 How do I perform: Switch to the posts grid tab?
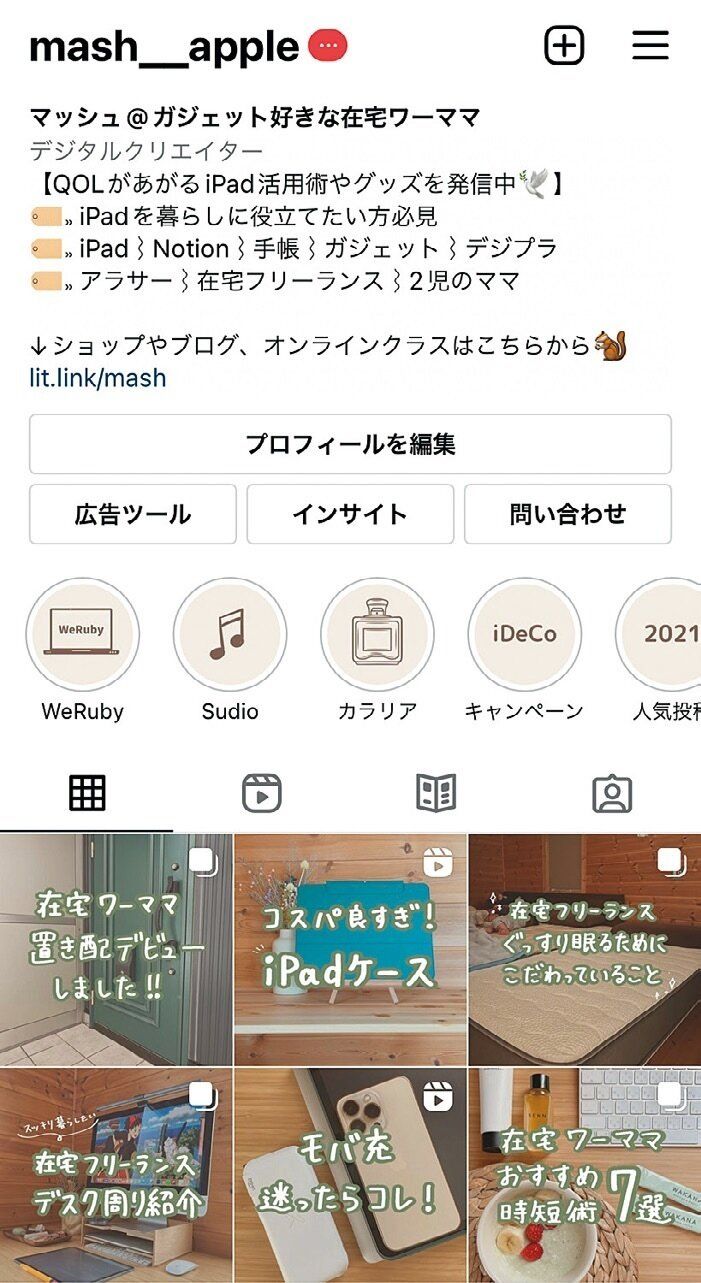click(x=87, y=793)
